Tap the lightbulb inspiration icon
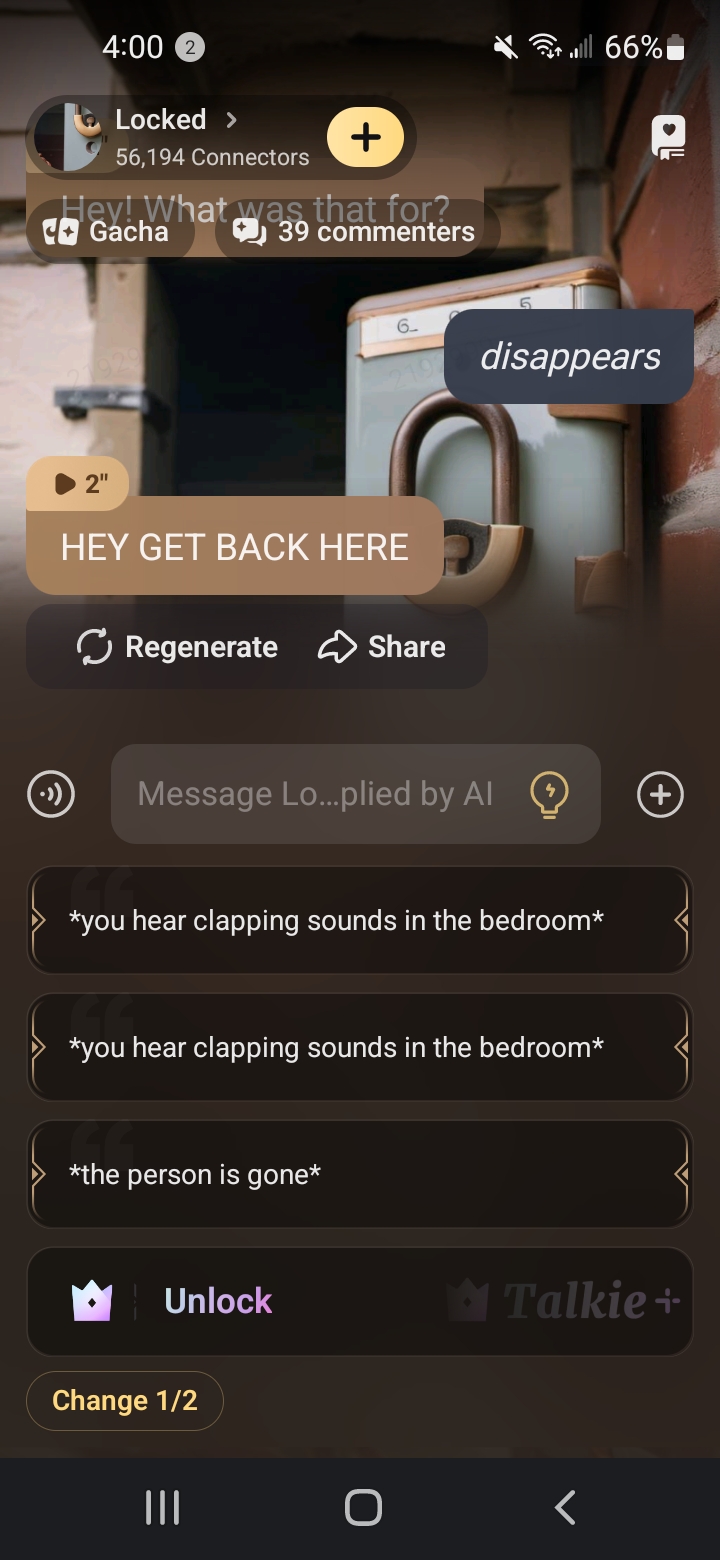The width and height of the screenshot is (720, 1560). [549, 794]
